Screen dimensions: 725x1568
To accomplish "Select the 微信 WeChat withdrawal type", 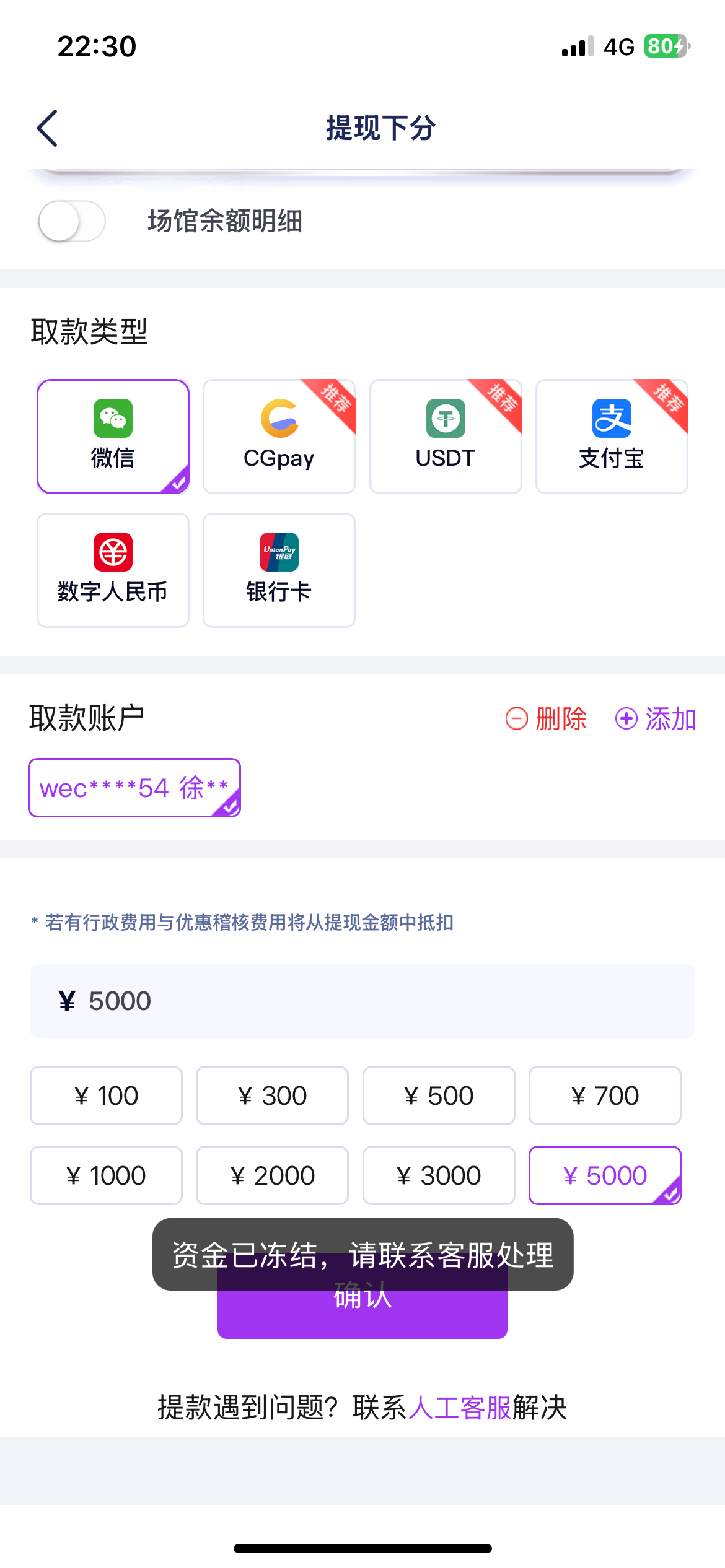I will tap(113, 435).
